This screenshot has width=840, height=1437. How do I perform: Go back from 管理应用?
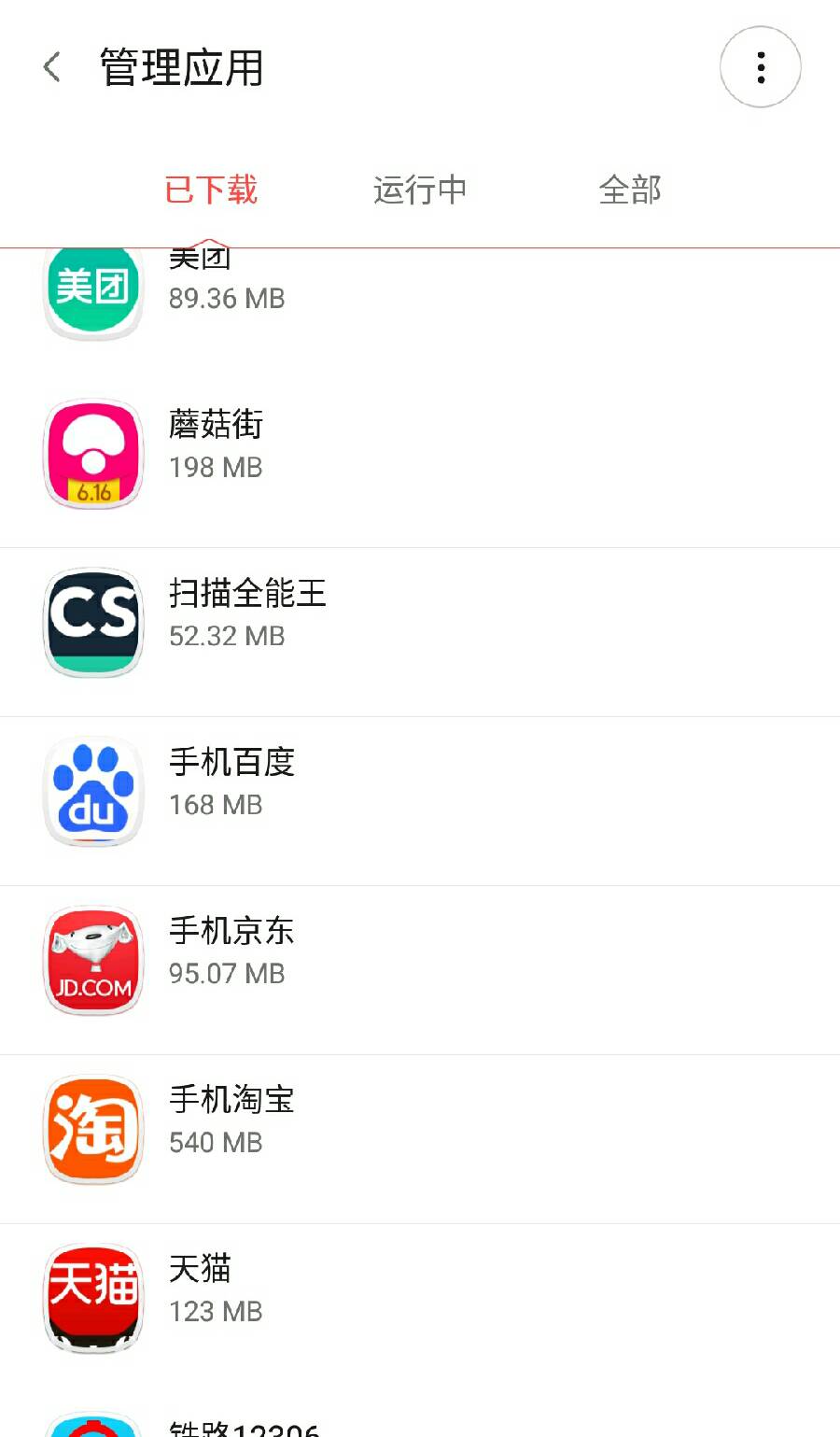pyautogui.click(x=52, y=67)
